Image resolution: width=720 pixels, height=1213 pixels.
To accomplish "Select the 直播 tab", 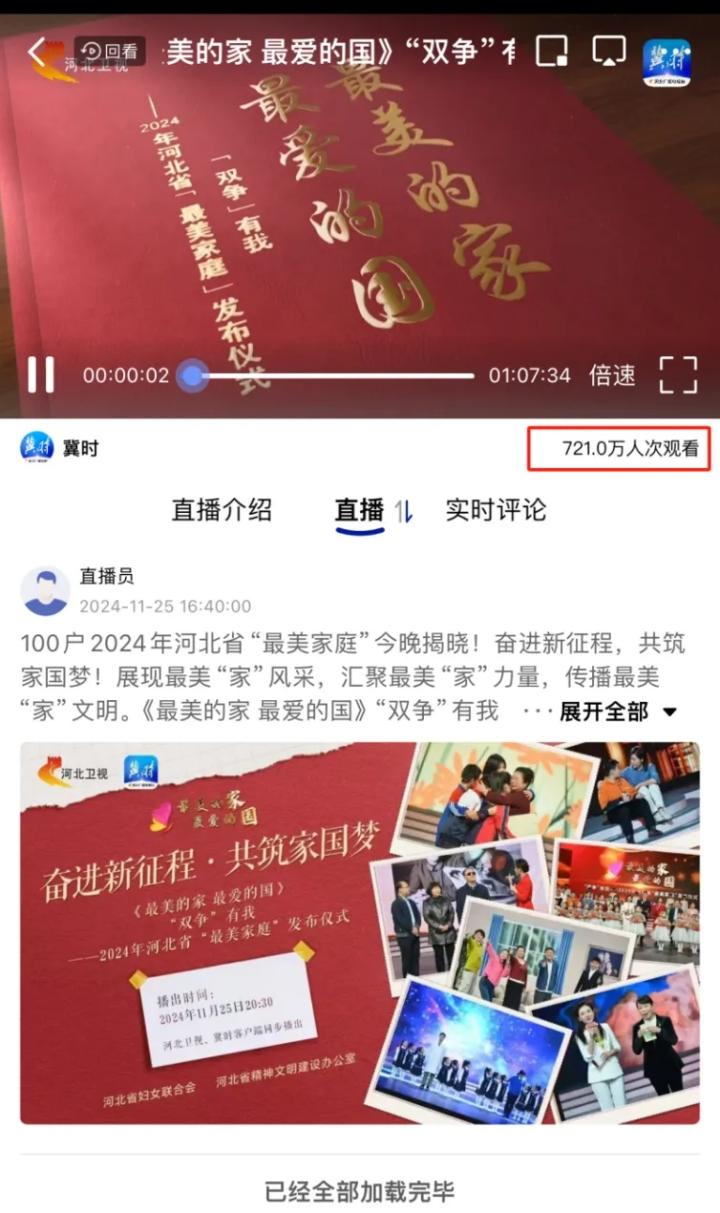I will (359, 510).
